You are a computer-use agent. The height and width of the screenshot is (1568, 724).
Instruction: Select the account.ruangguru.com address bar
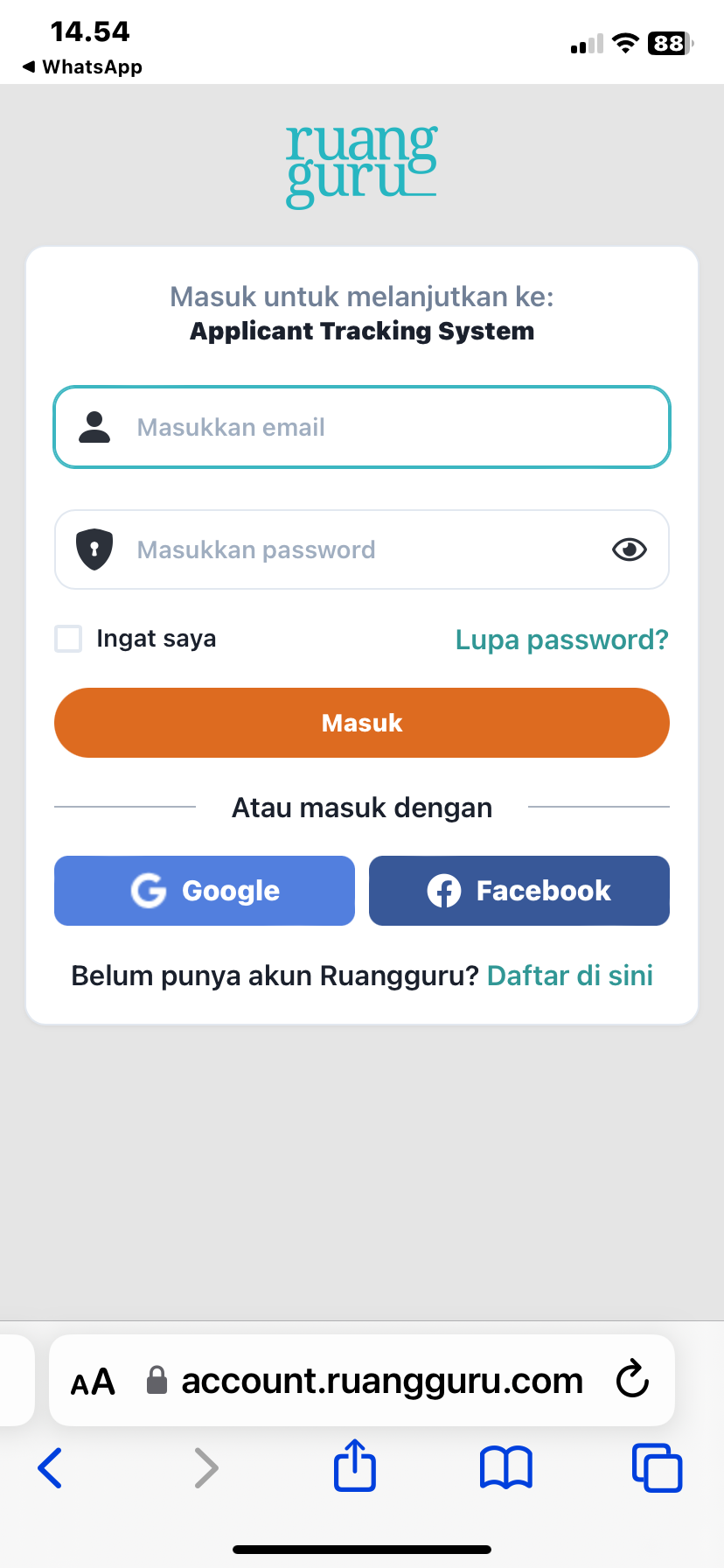(x=381, y=1381)
